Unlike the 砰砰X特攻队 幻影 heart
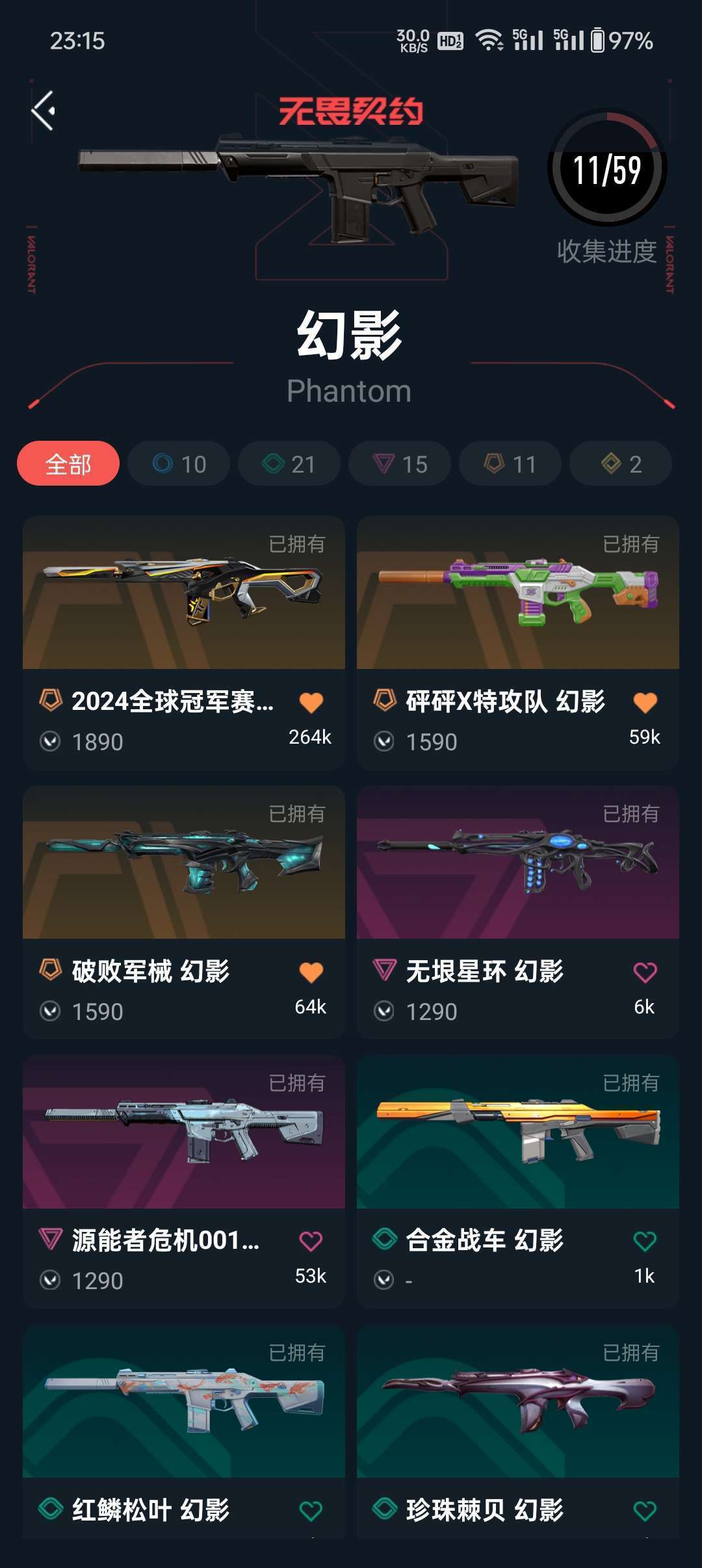Image resolution: width=702 pixels, height=1568 pixels. 645,703
